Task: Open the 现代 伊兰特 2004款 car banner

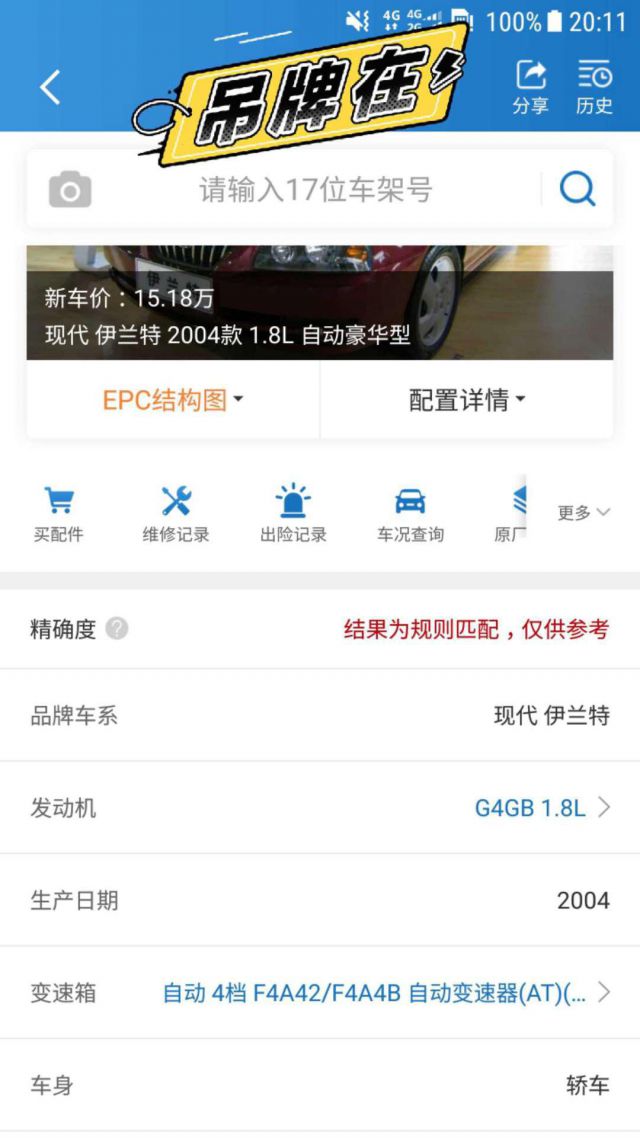Action: point(320,303)
